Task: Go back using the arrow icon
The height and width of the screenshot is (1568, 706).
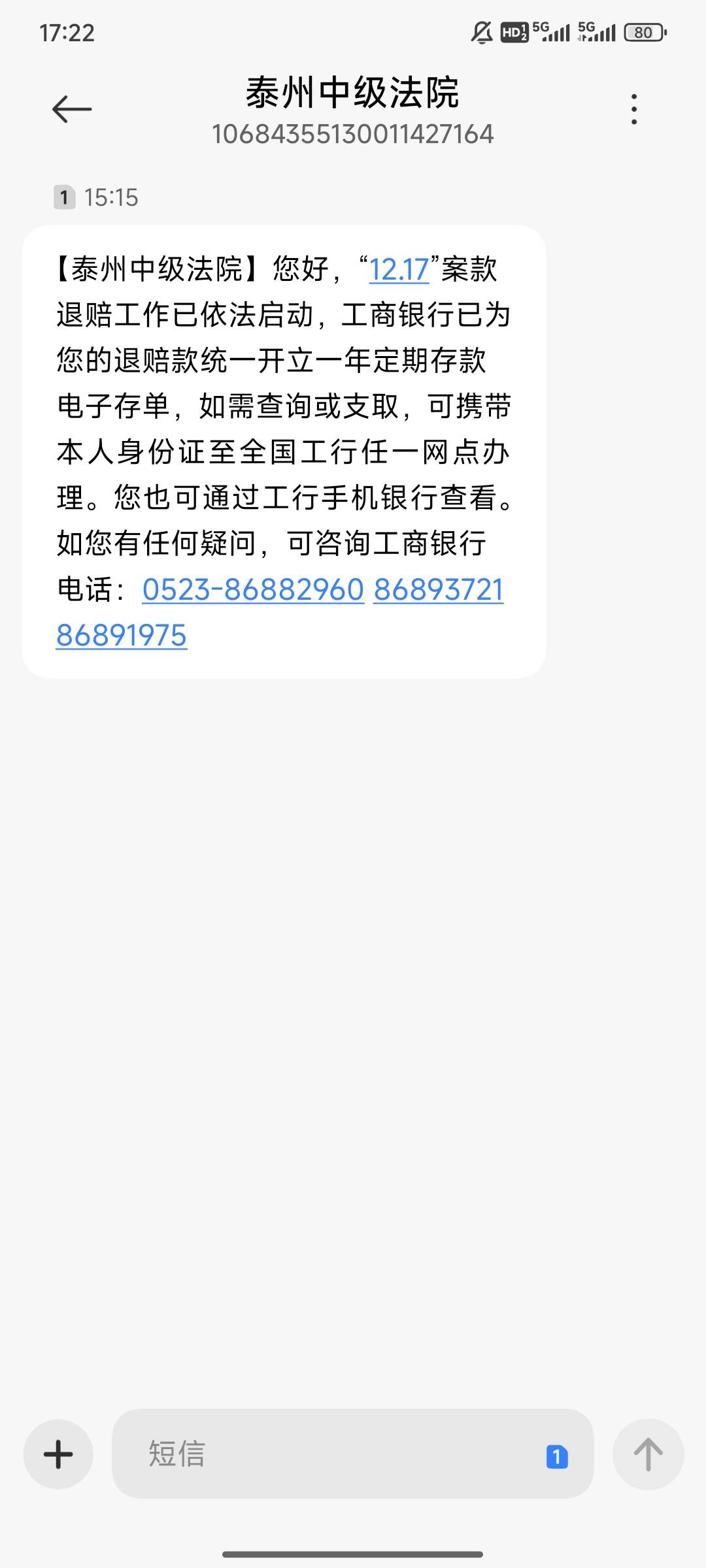Action: 72,109
